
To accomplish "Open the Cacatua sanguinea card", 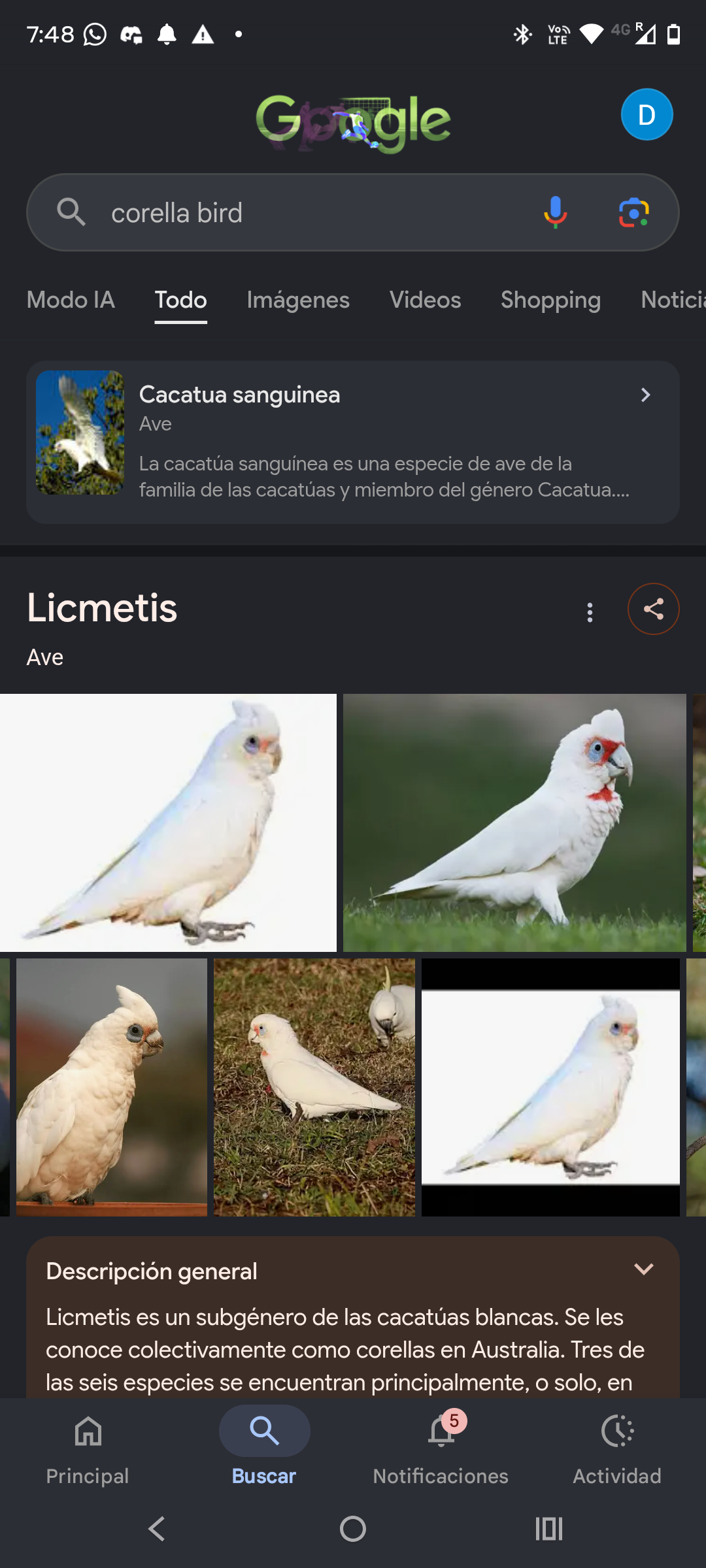I will coord(353,442).
